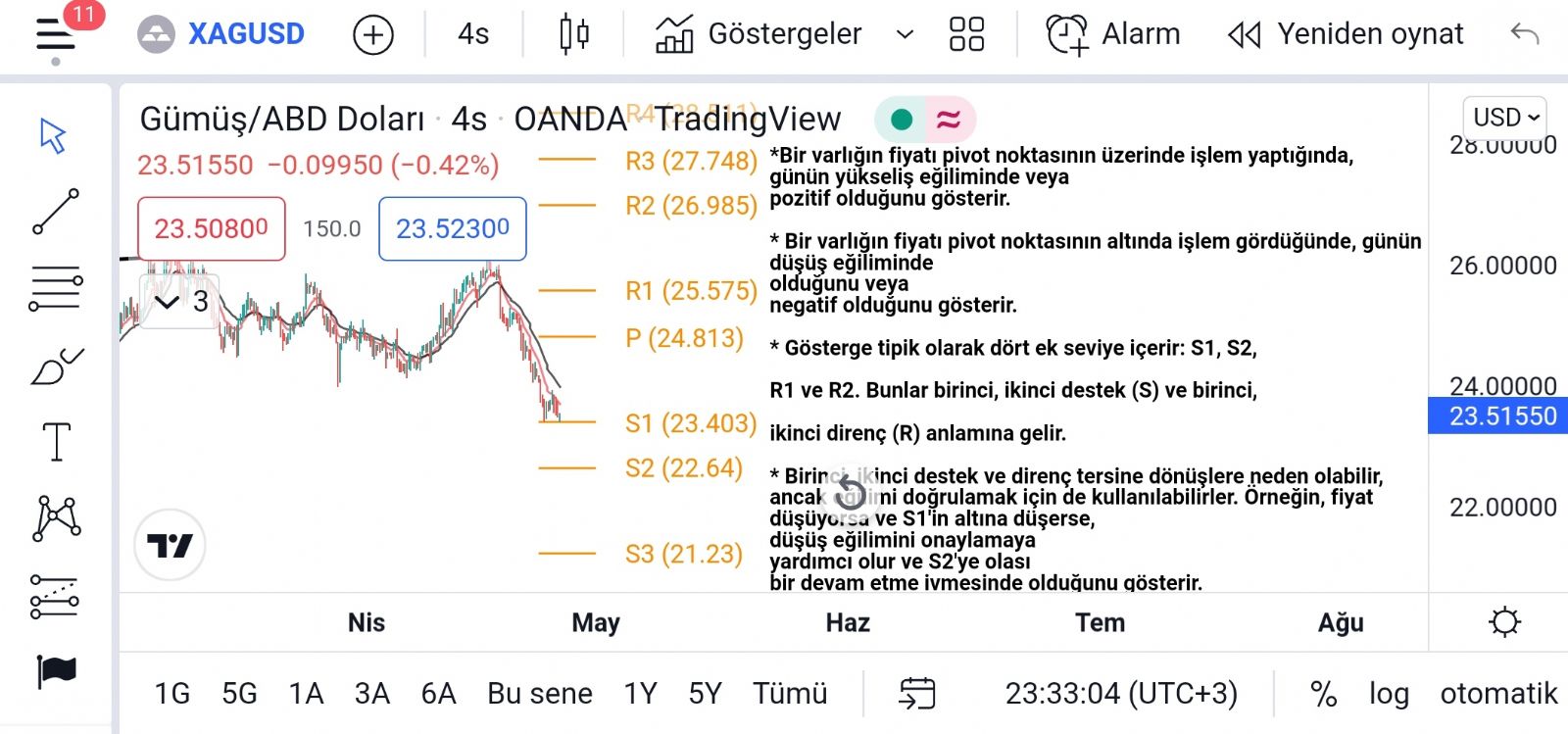
Task: Tap the 23.50800 sell price button
Action: [212, 229]
